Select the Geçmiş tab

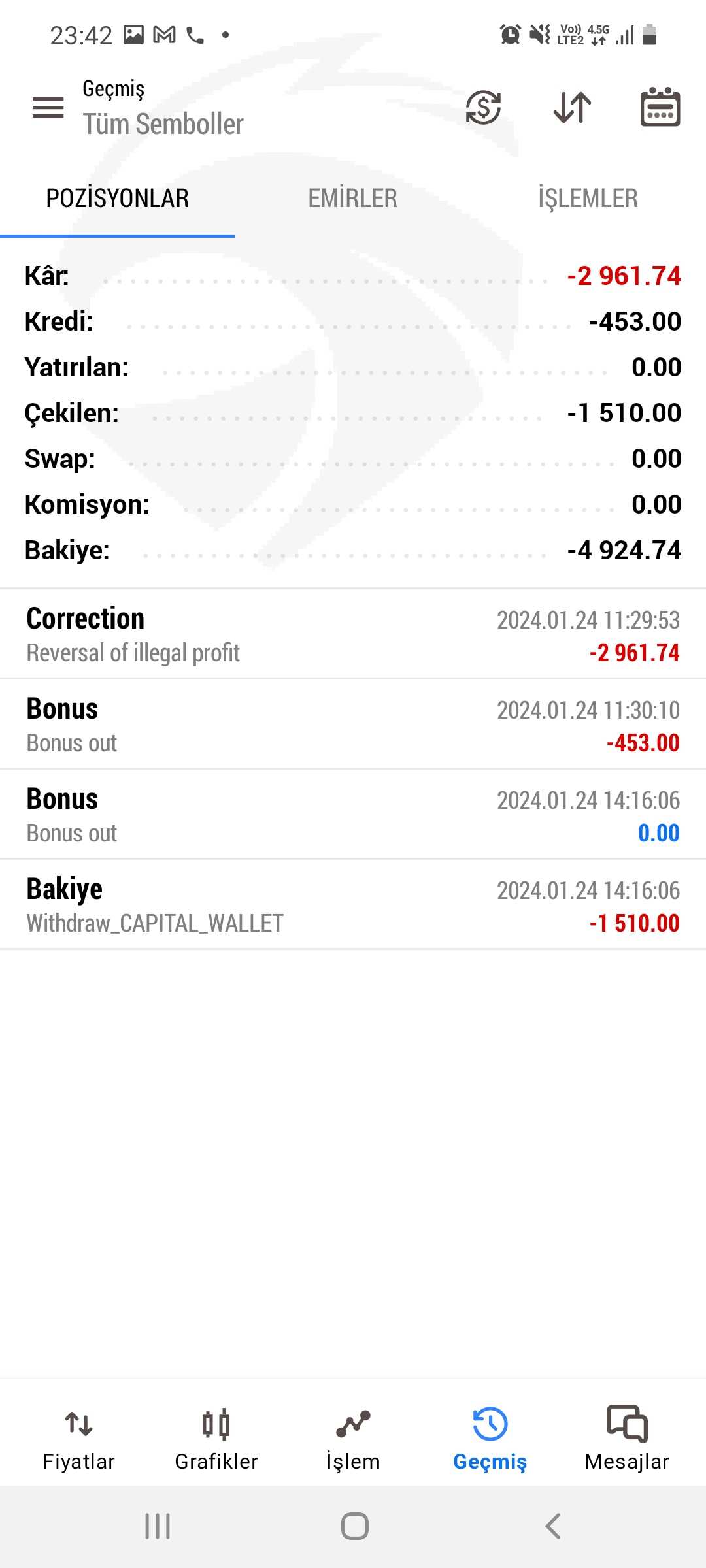490,1438
